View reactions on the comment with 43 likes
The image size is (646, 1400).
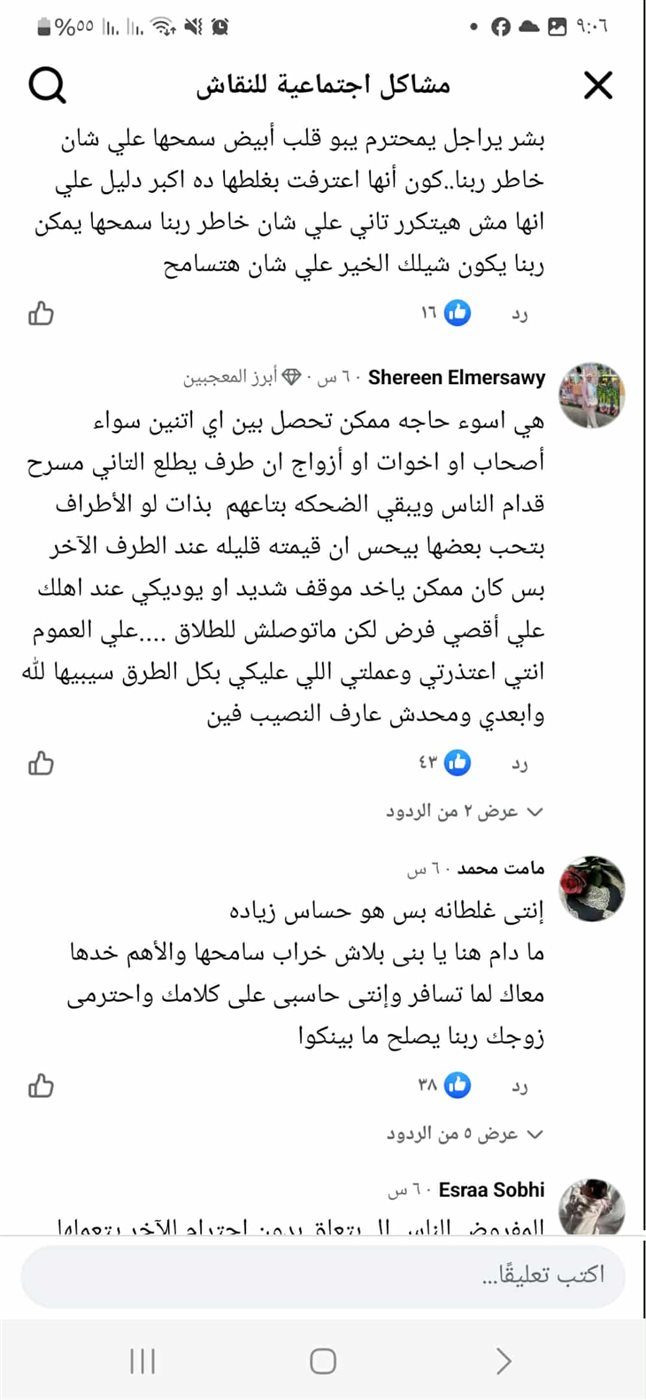[445, 763]
